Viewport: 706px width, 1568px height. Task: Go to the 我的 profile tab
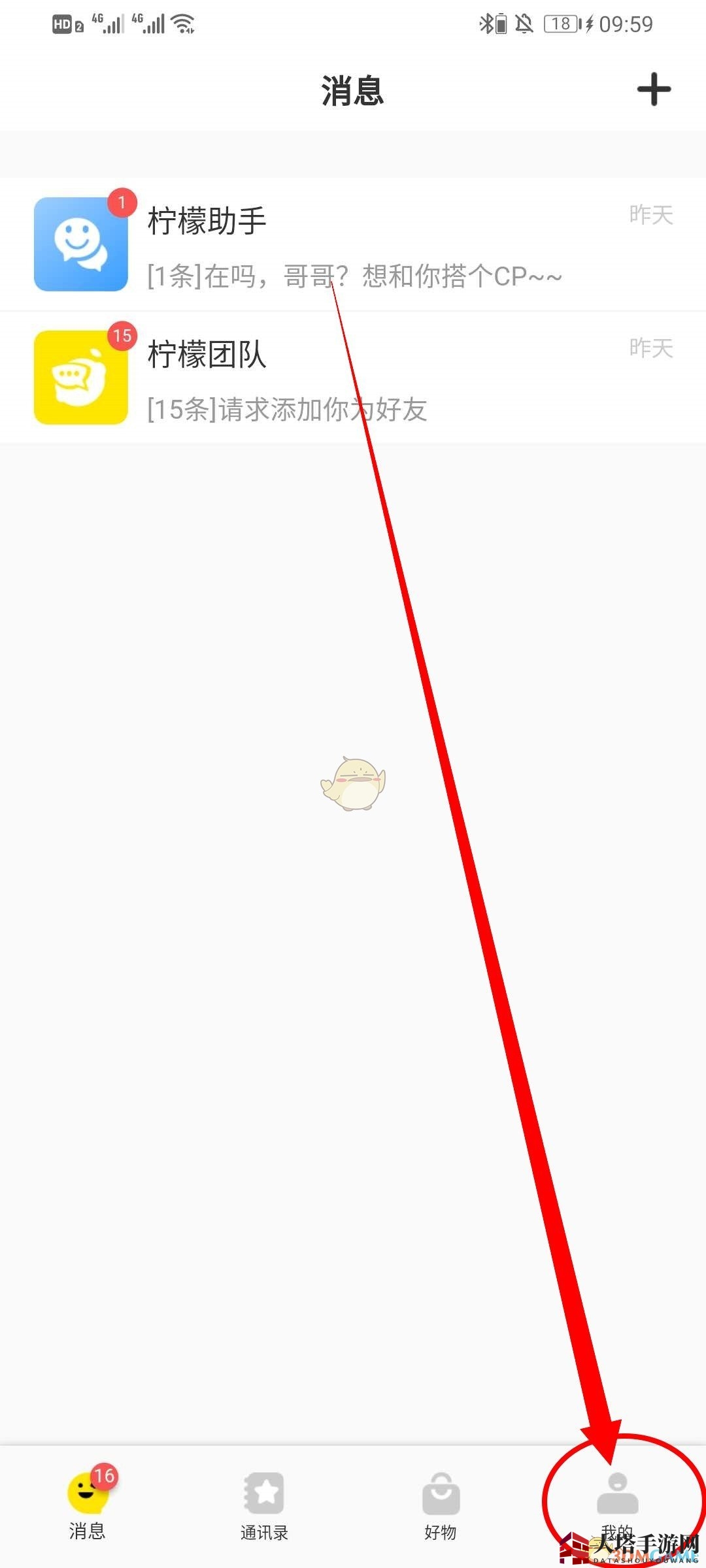pyautogui.click(x=617, y=1501)
